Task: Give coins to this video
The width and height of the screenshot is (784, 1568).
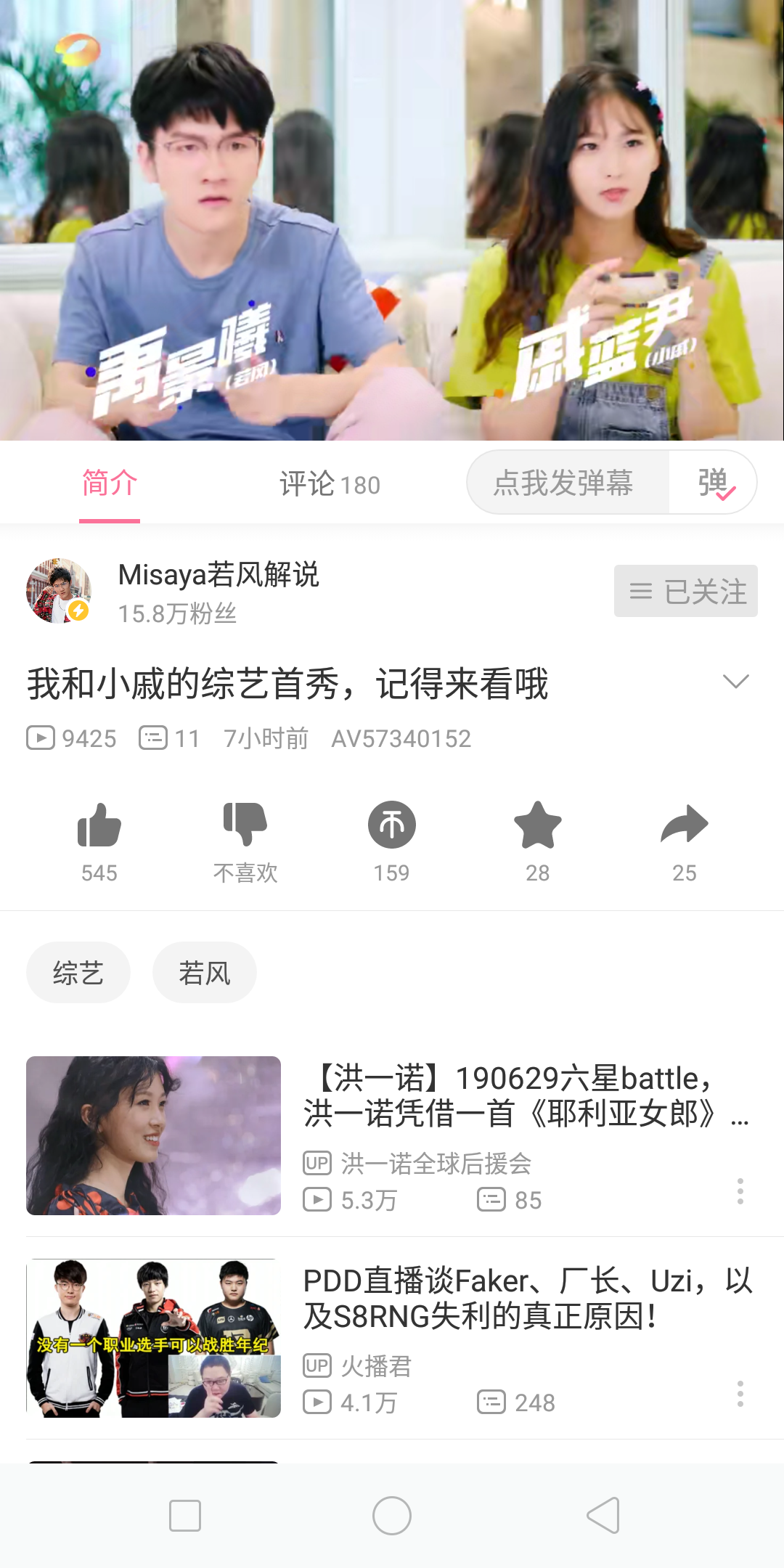Action: (392, 828)
